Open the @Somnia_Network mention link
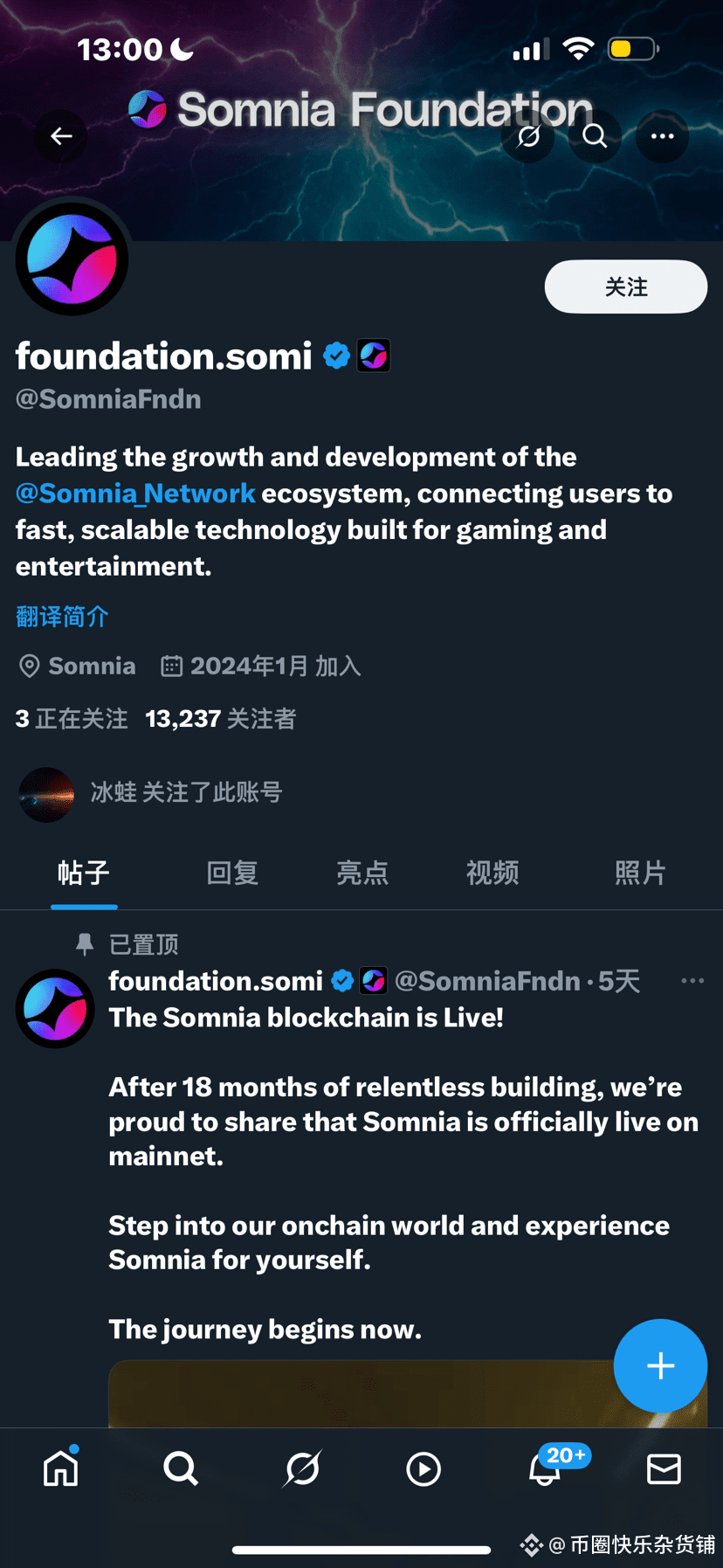This screenshot has width=723, height=1568. [x=135, y=494]
